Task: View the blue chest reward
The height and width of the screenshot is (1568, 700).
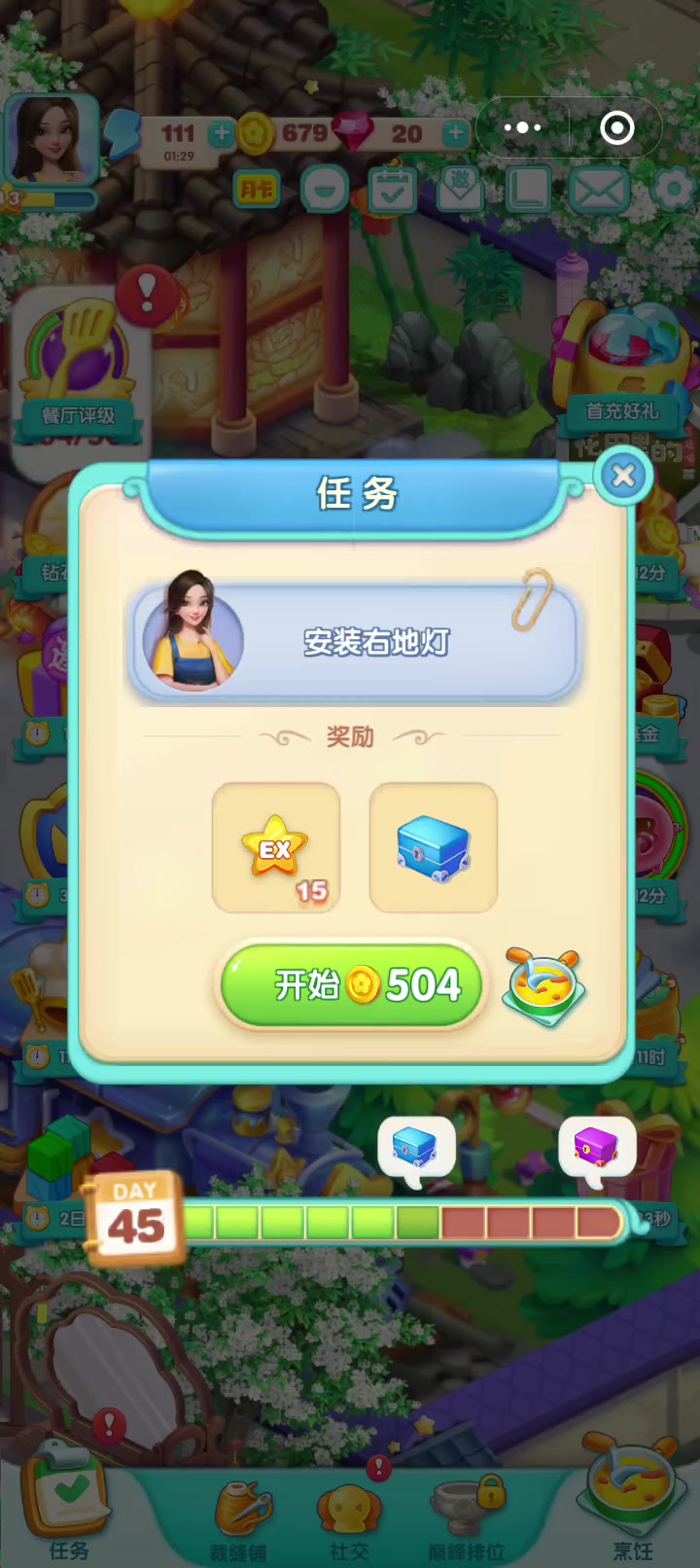Action: tap(434, 847)
